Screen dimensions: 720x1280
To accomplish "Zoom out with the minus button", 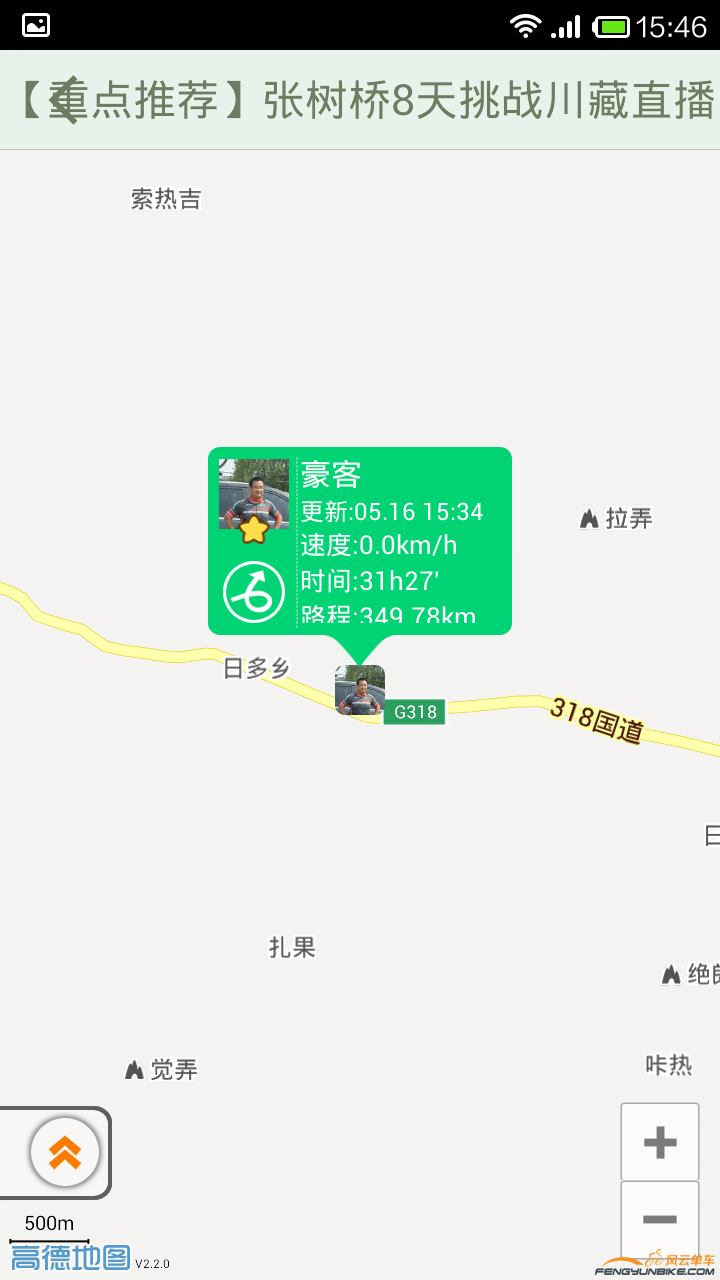I will coord(660,1220).
